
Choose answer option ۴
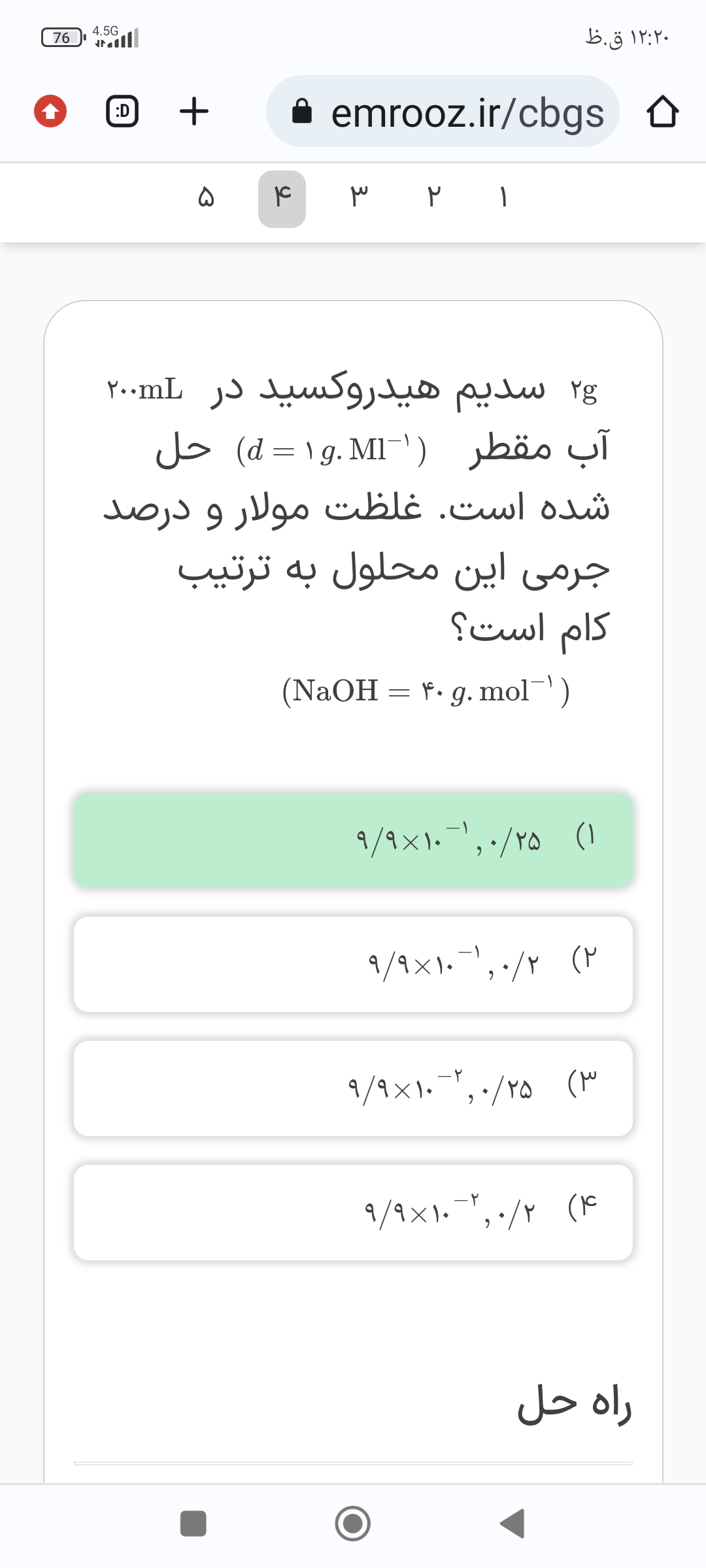(353, 1213)
